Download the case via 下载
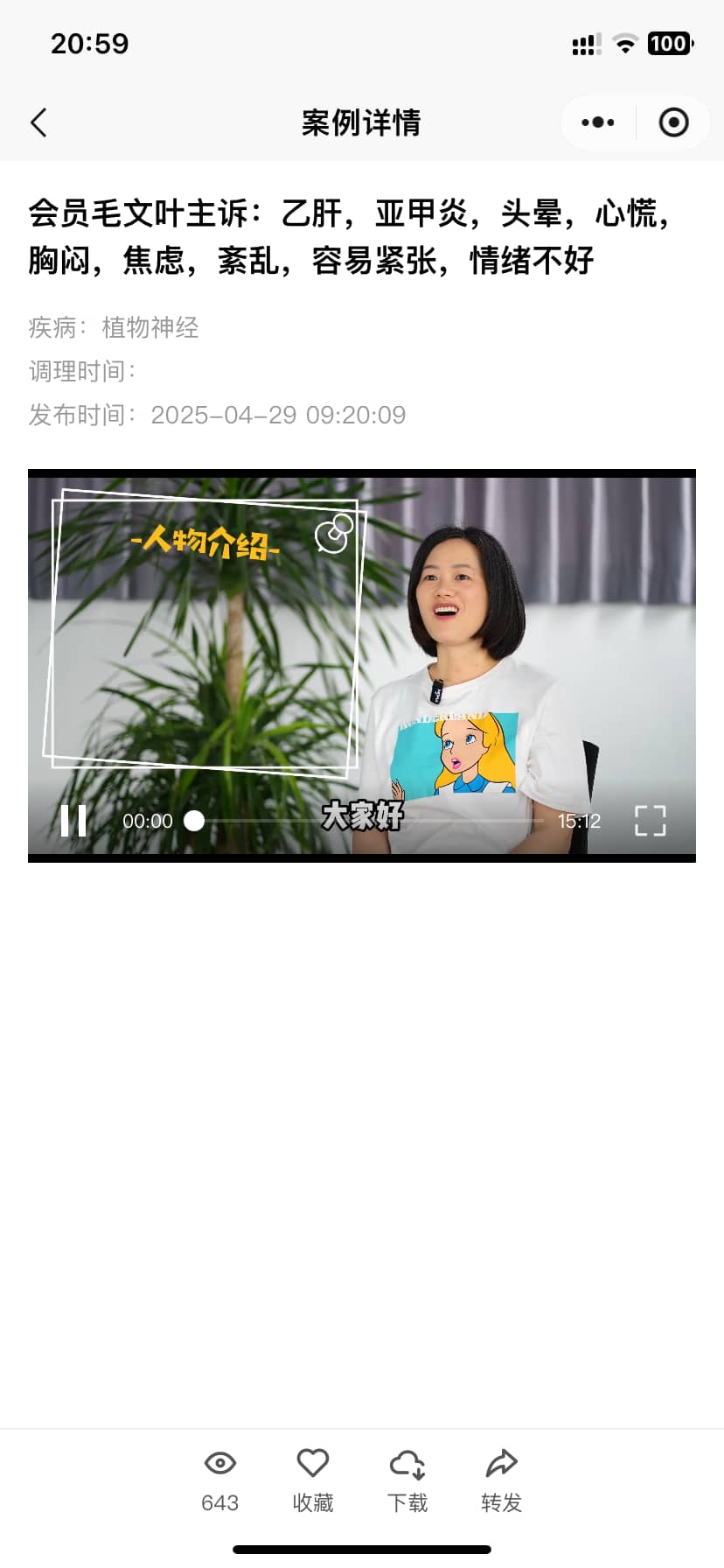Viewport: 724px width, 1568px height. click(407, 1480)
